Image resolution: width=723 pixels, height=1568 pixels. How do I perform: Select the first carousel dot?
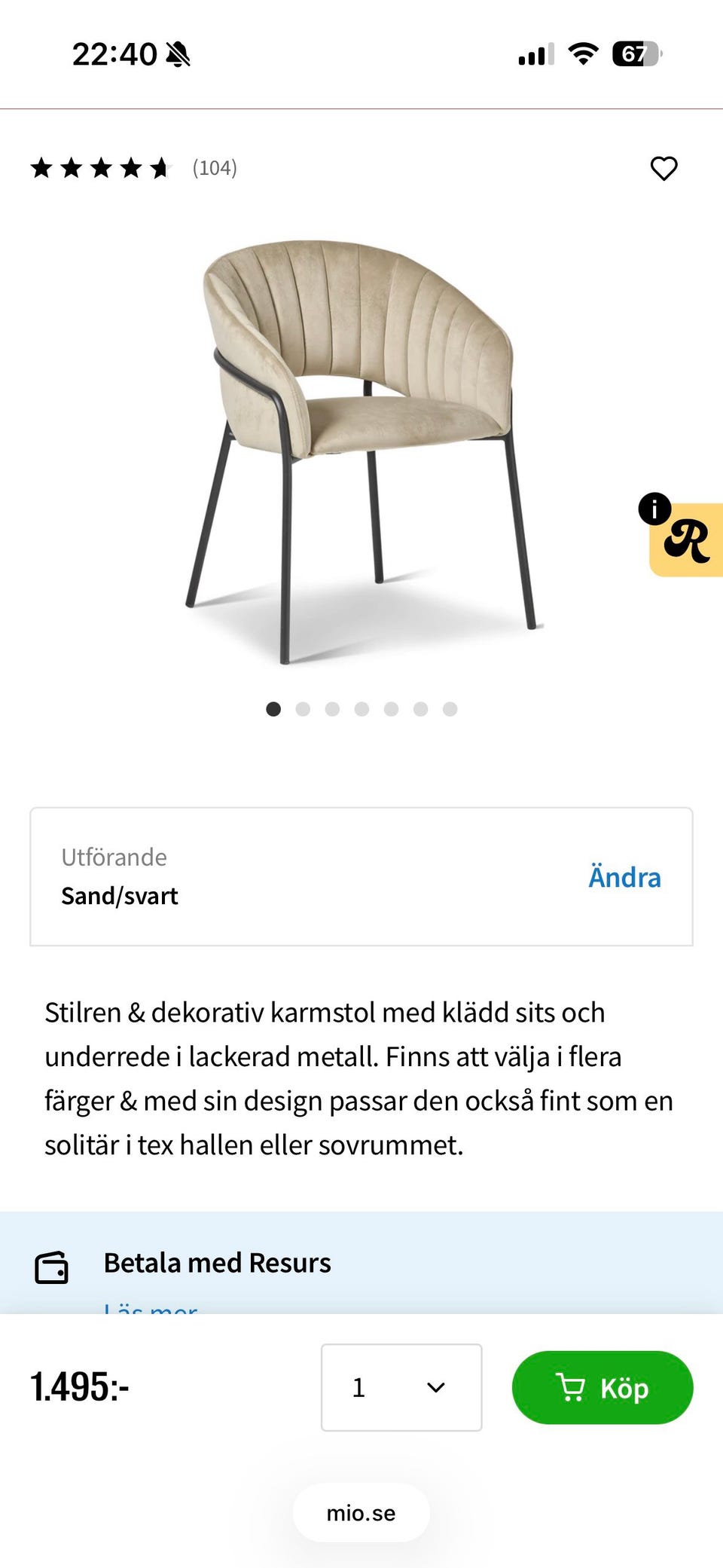tap(274, 709)
